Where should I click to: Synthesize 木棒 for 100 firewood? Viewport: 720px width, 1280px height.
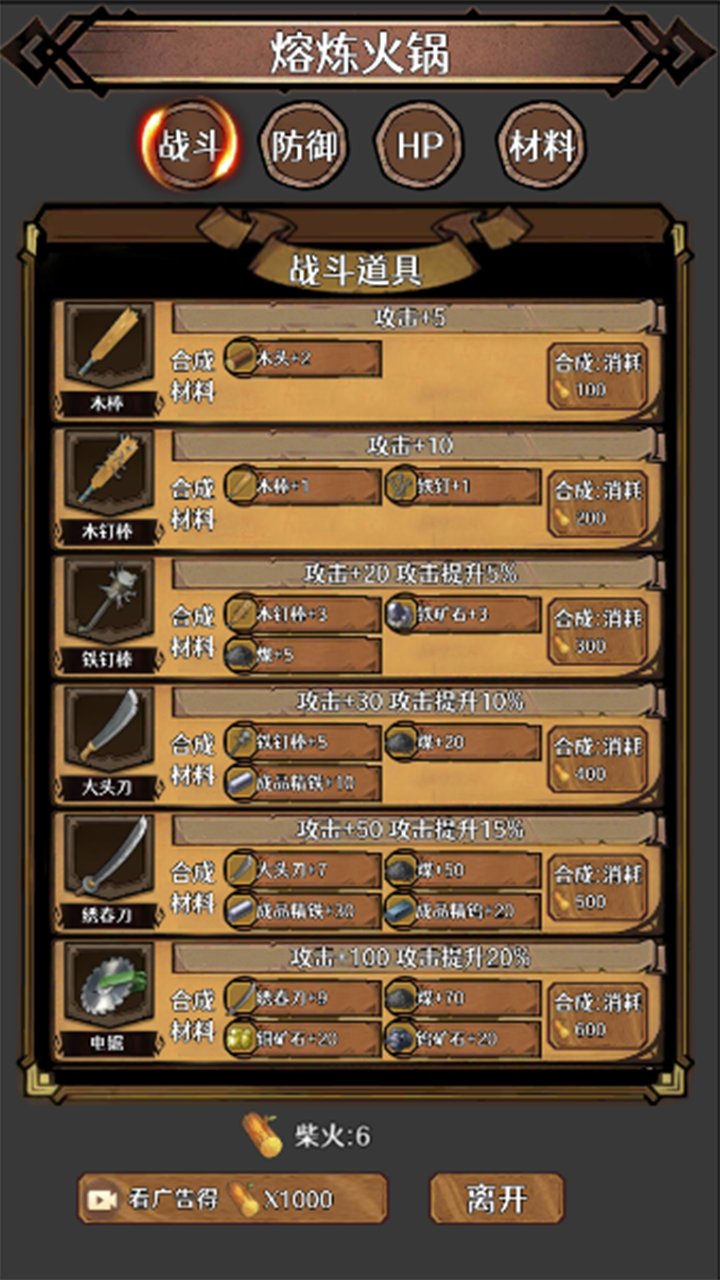click(x=597, y=375)
